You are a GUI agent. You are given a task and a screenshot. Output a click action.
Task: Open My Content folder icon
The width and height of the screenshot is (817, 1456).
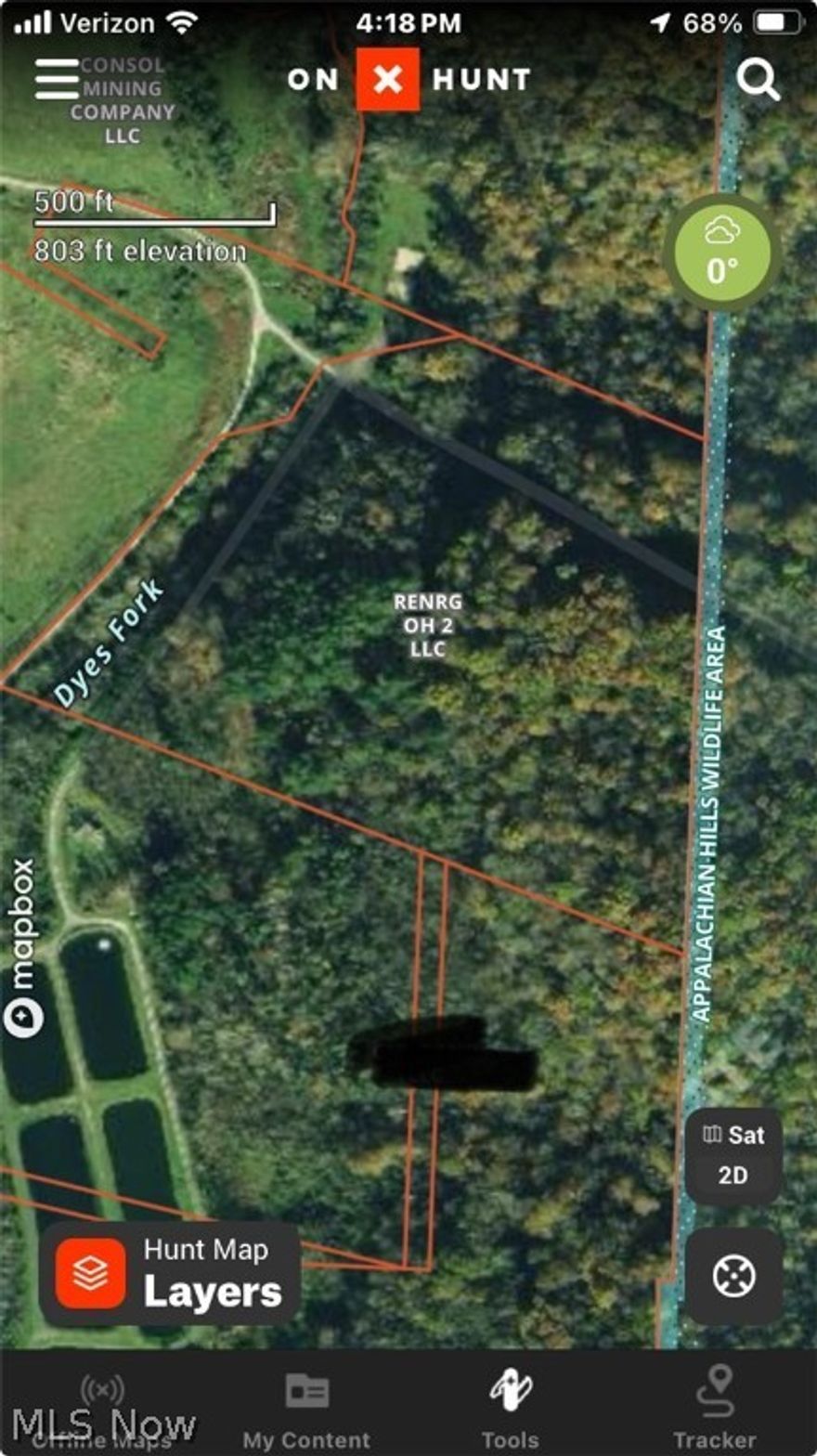pyautogui.click(x=305, y=1390)
